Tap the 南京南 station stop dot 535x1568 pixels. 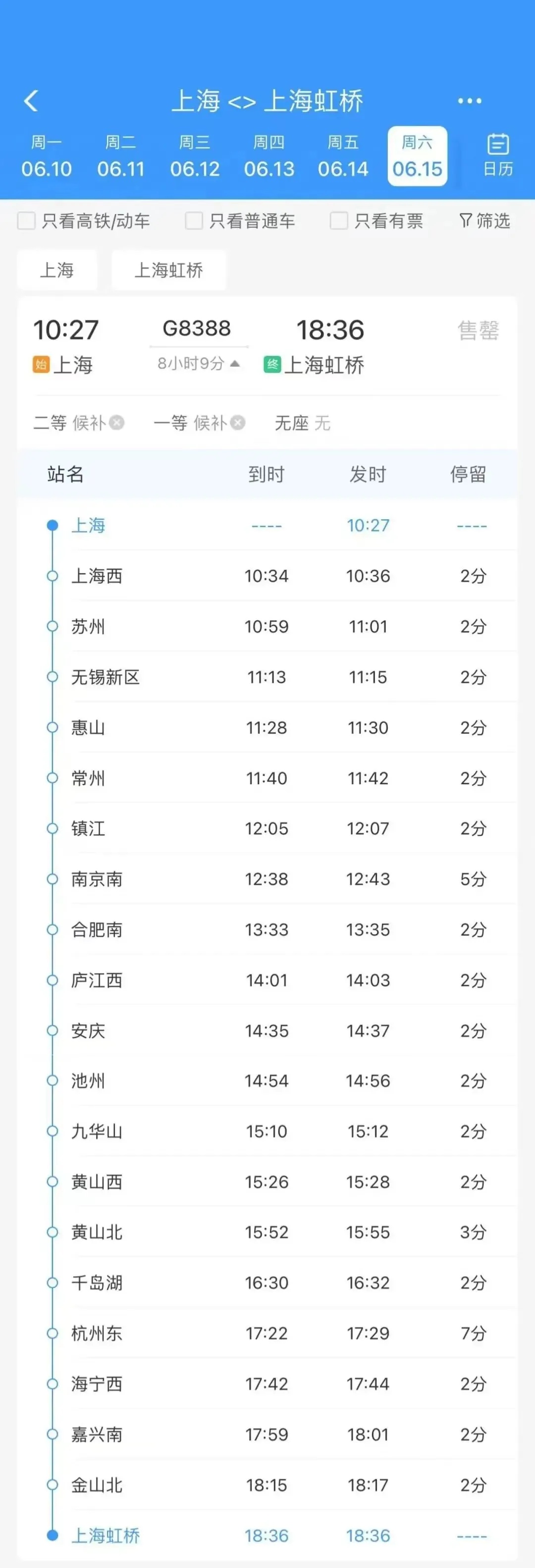[x=53, y=879]
